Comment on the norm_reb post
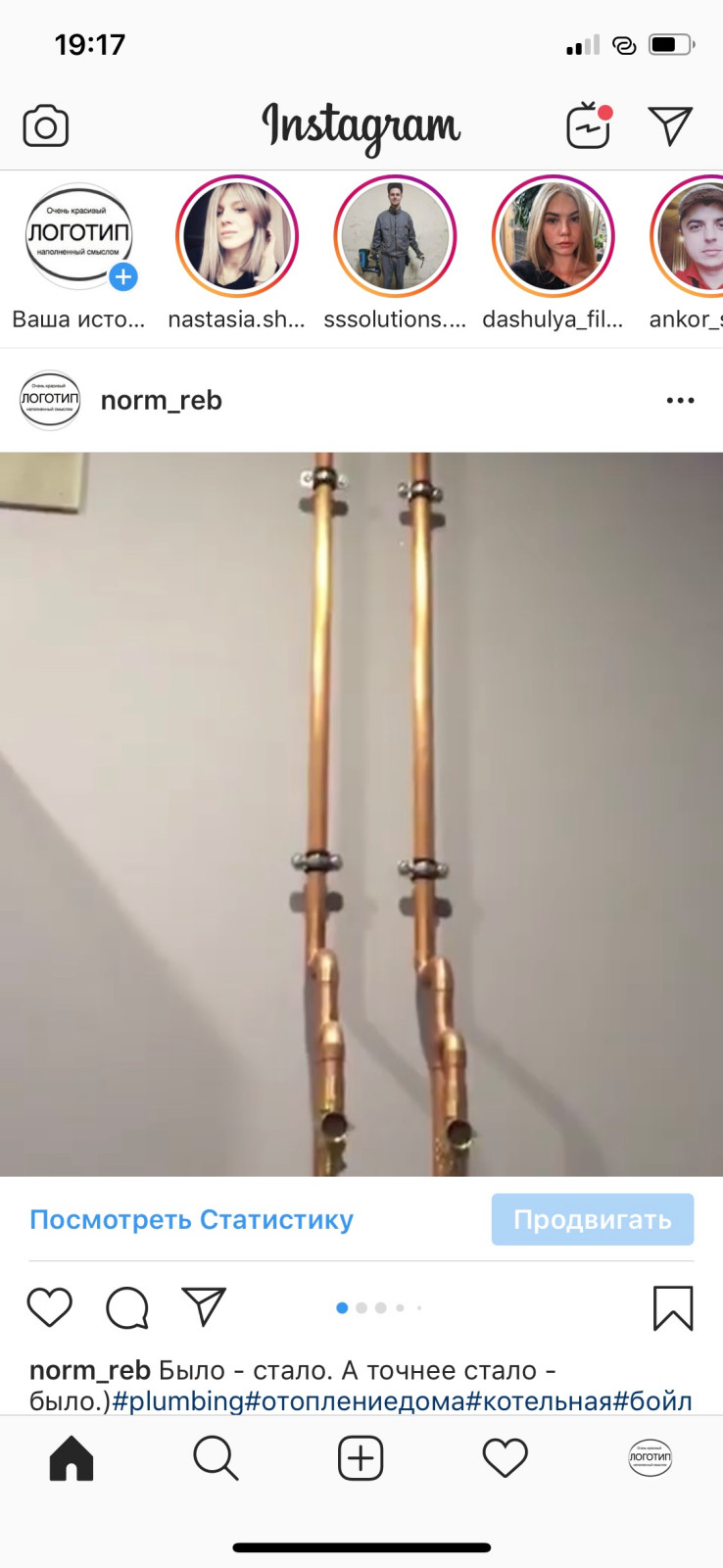Image resolution: width=723 pixels, height=1568 pixels. point(127,1307)
